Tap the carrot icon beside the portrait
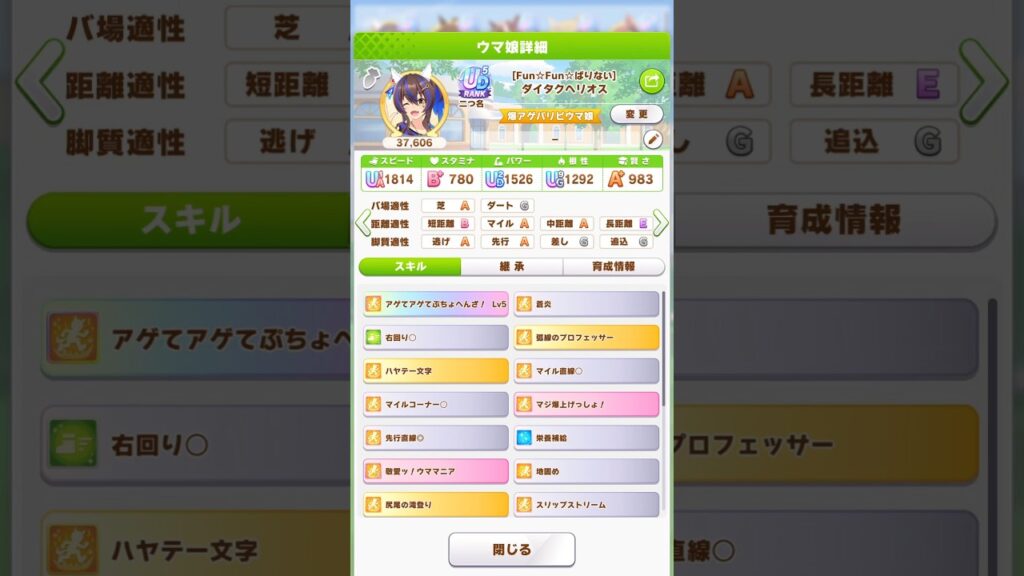Viewport: 1024px width, 576px height. tap(369, 75)
